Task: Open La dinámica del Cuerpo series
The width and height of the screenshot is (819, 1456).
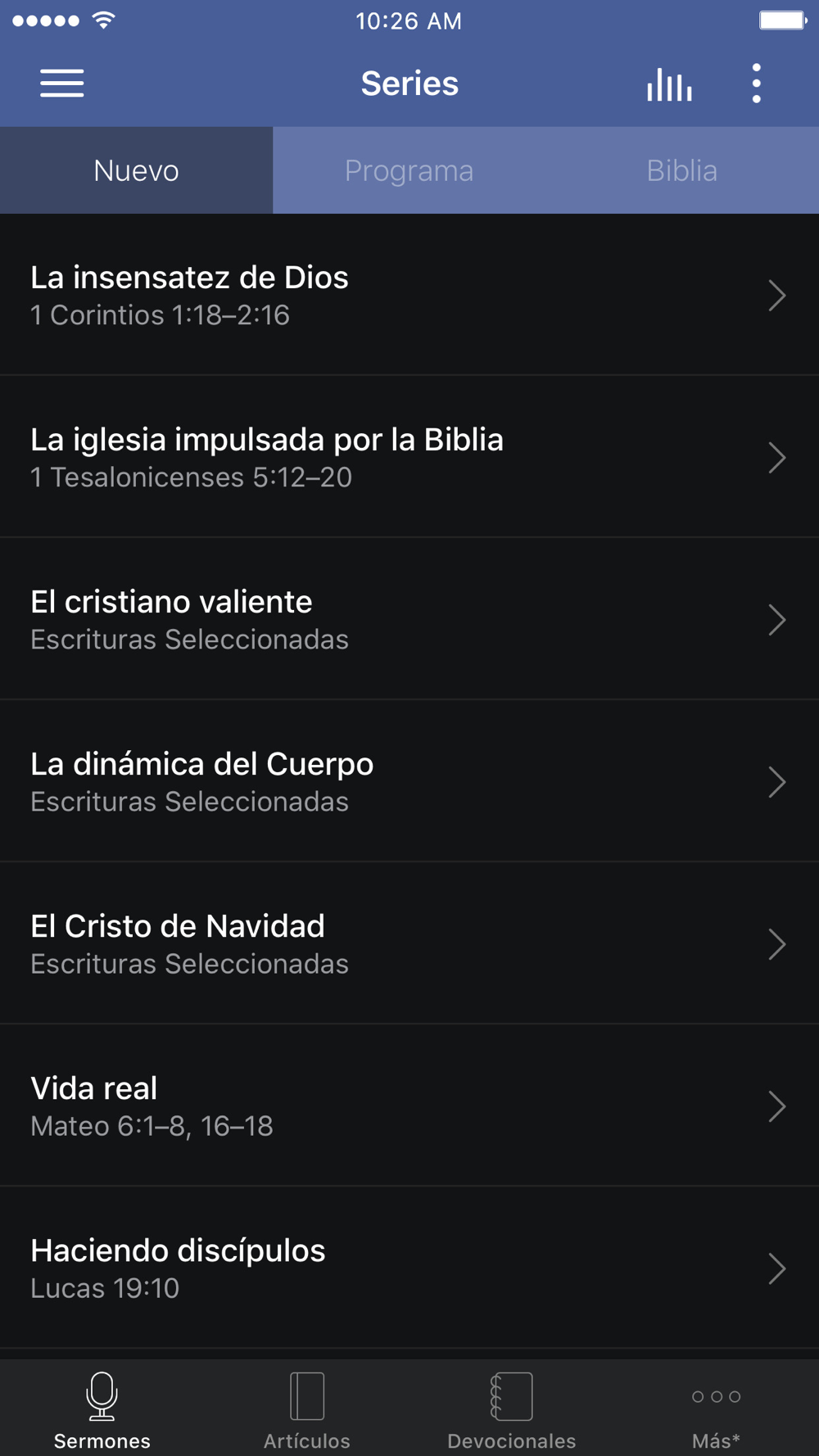Action: [409, 781]
